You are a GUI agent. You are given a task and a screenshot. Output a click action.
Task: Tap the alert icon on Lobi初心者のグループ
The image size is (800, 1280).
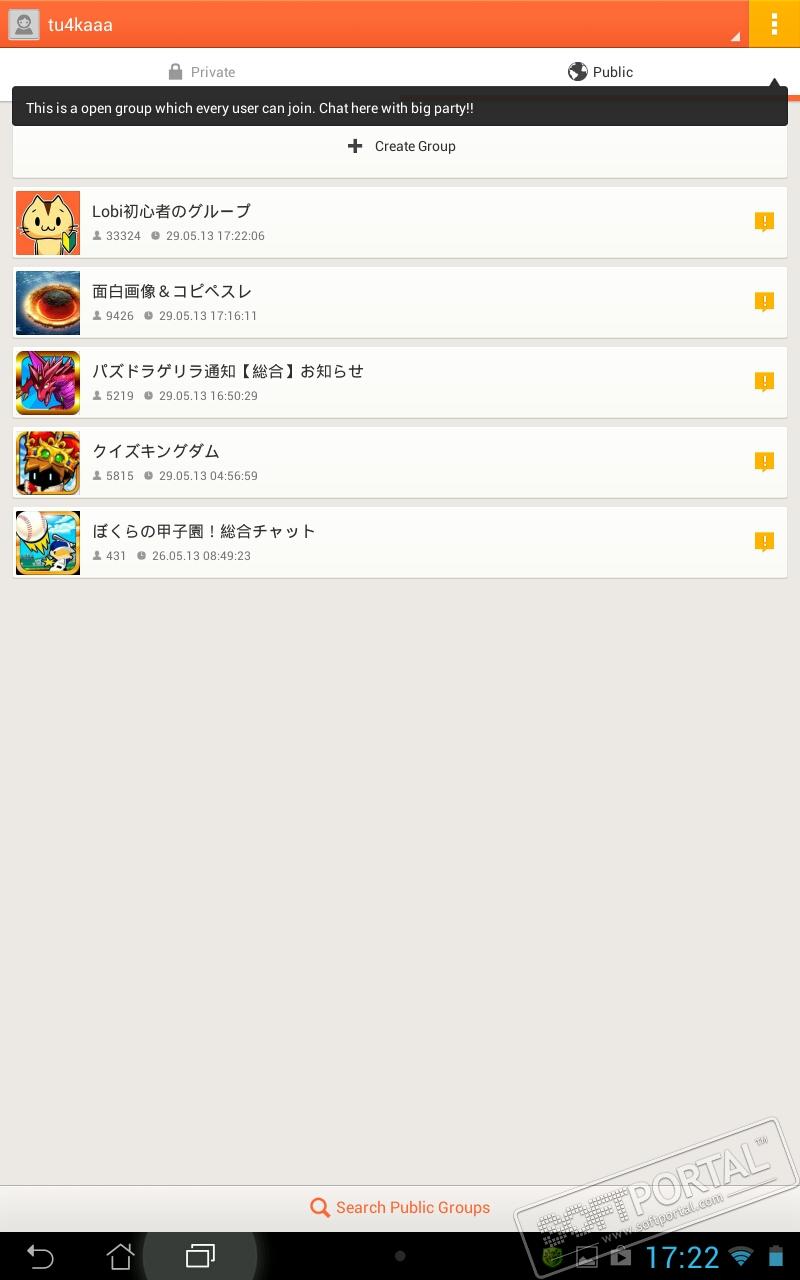764,222
